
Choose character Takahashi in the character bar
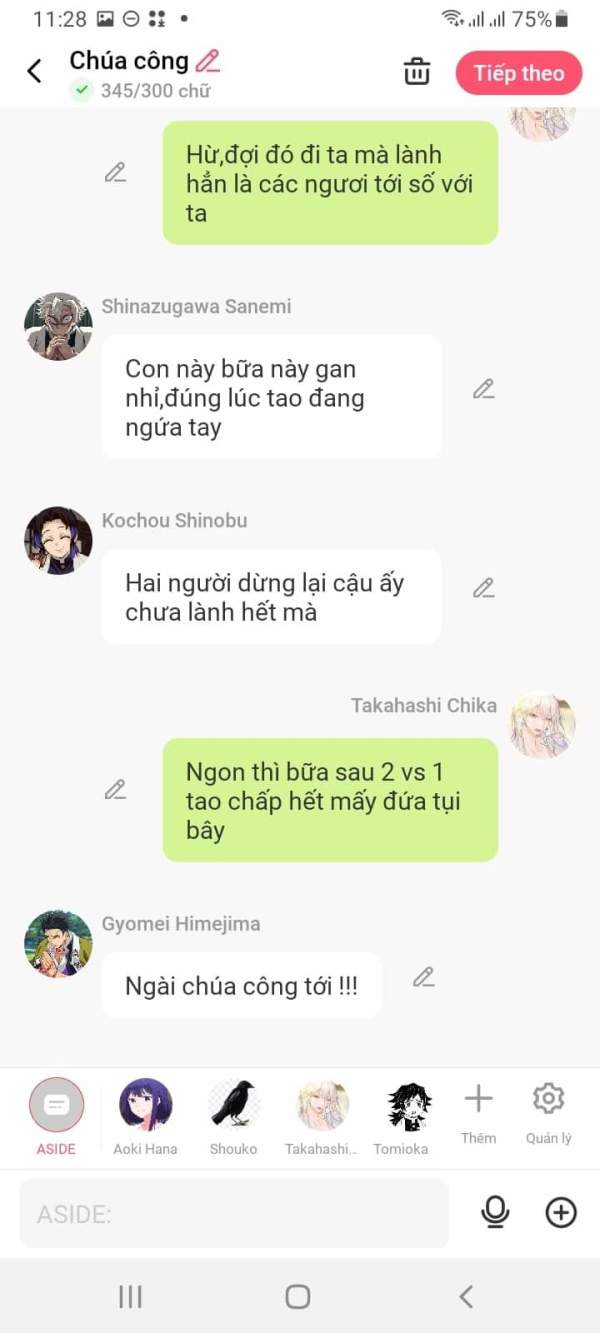click(x=322, y=1116)
